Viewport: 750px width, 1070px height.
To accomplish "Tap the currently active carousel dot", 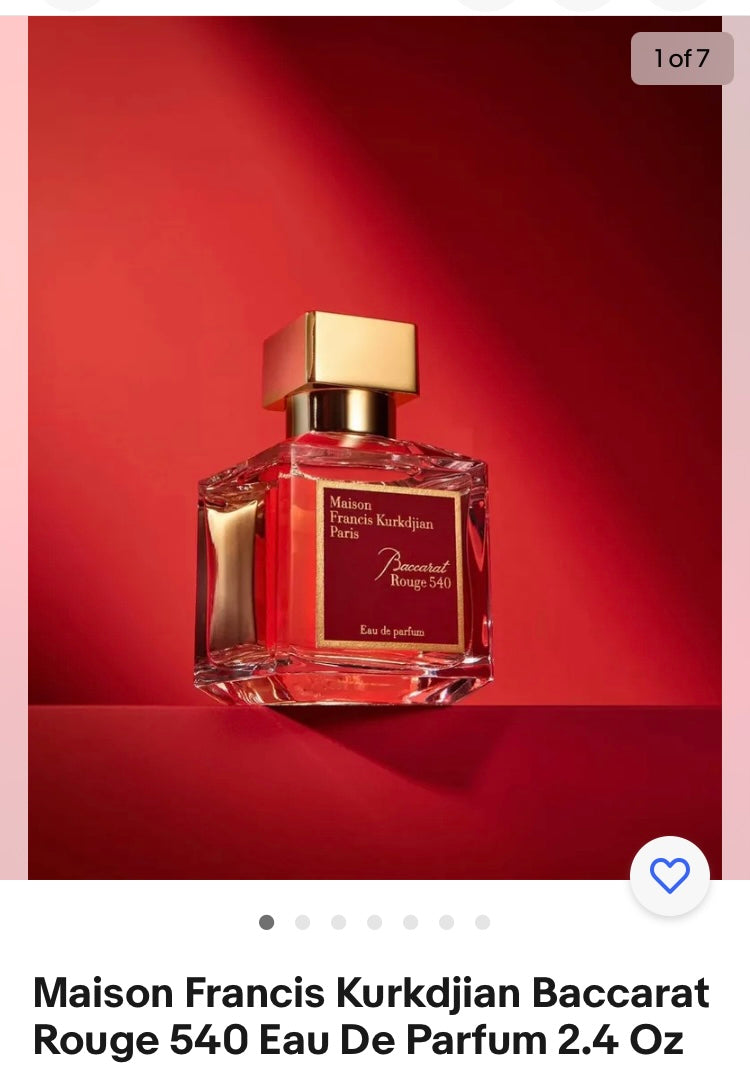I will (267, 923).
